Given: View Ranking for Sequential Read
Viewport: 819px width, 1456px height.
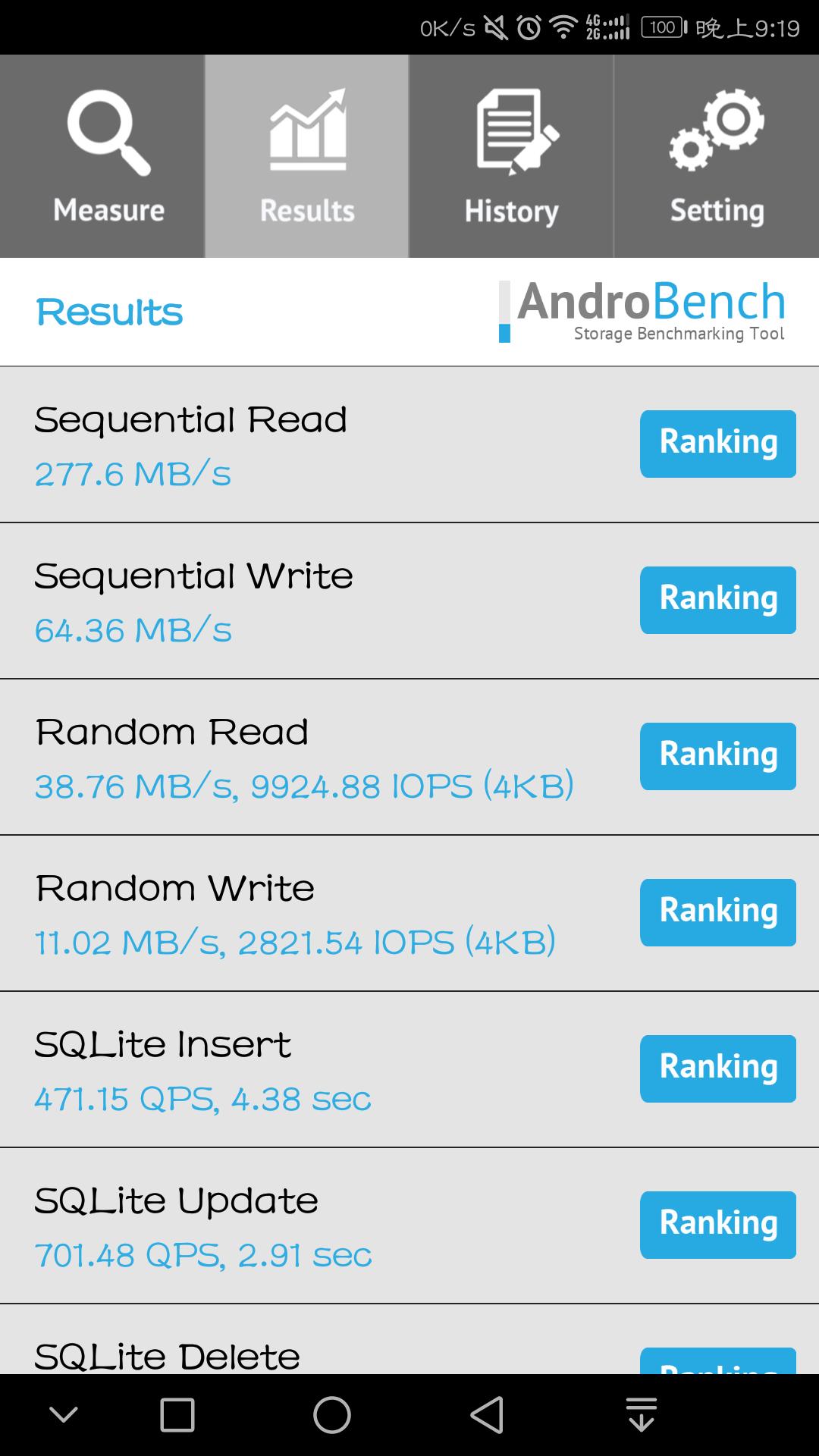Looking at the screenshot, I should pos(717,444).
